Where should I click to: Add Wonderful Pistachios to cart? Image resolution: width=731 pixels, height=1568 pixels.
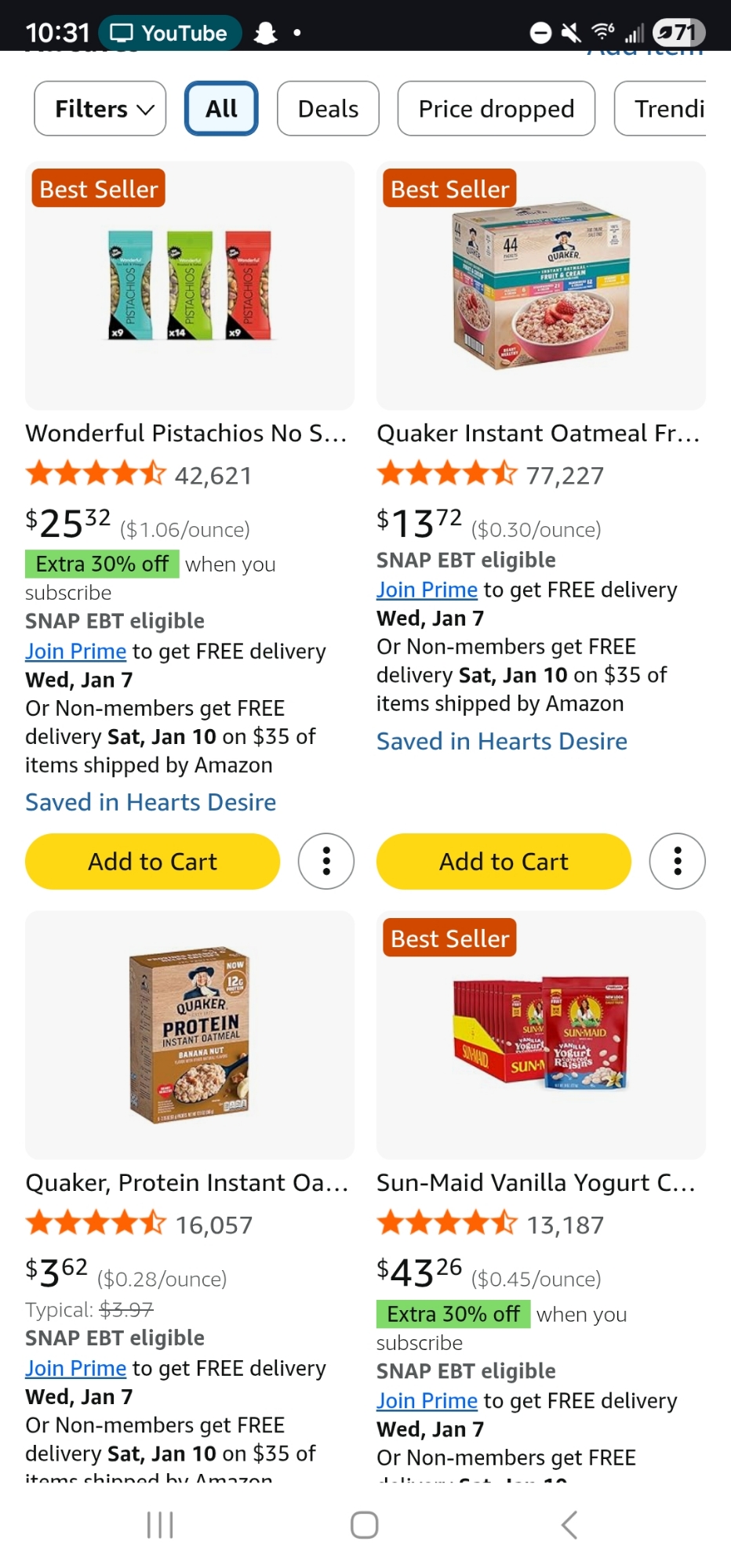(x=152, y=861)
